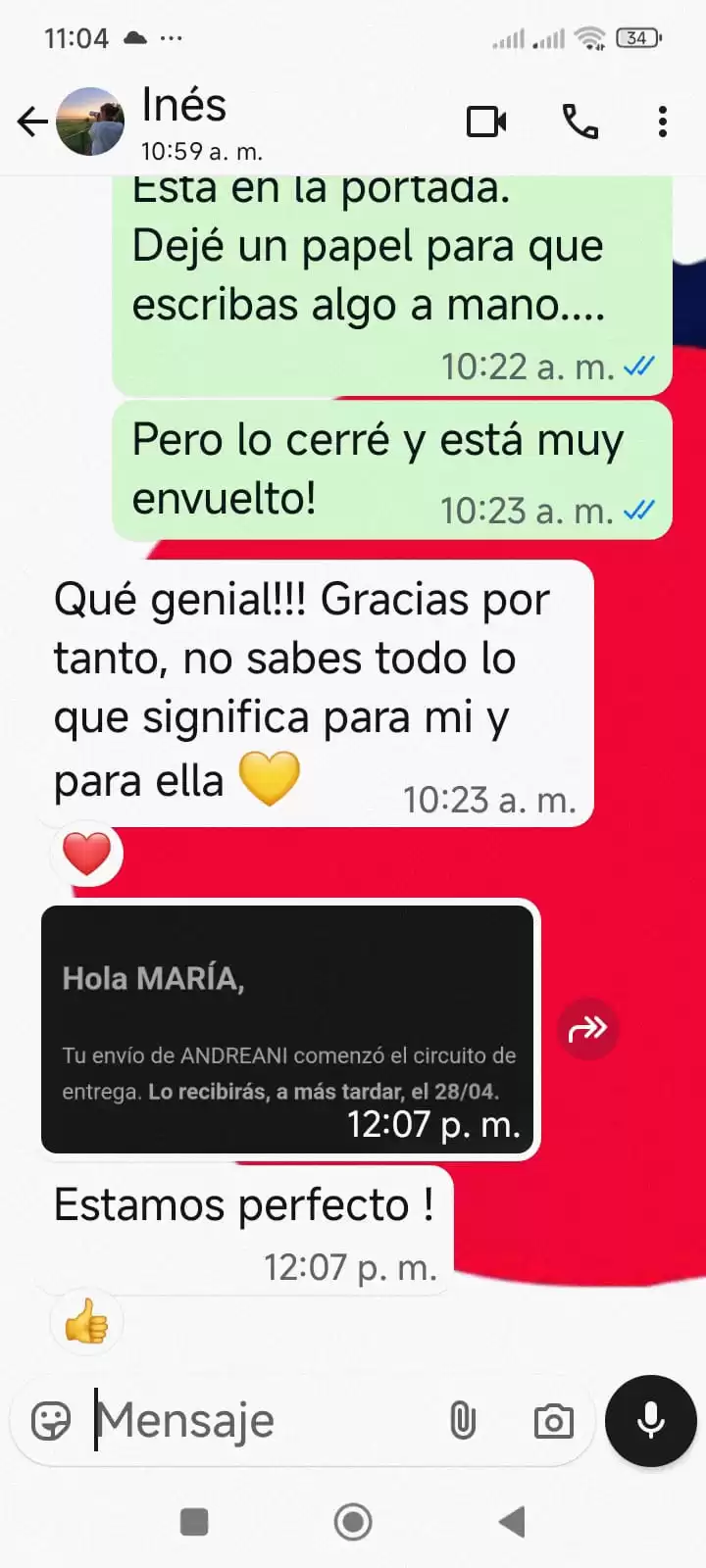Tap the Hola MARÍA shipping message
This screenshot has height=1568, width=706.
(x=288, y=1029)
